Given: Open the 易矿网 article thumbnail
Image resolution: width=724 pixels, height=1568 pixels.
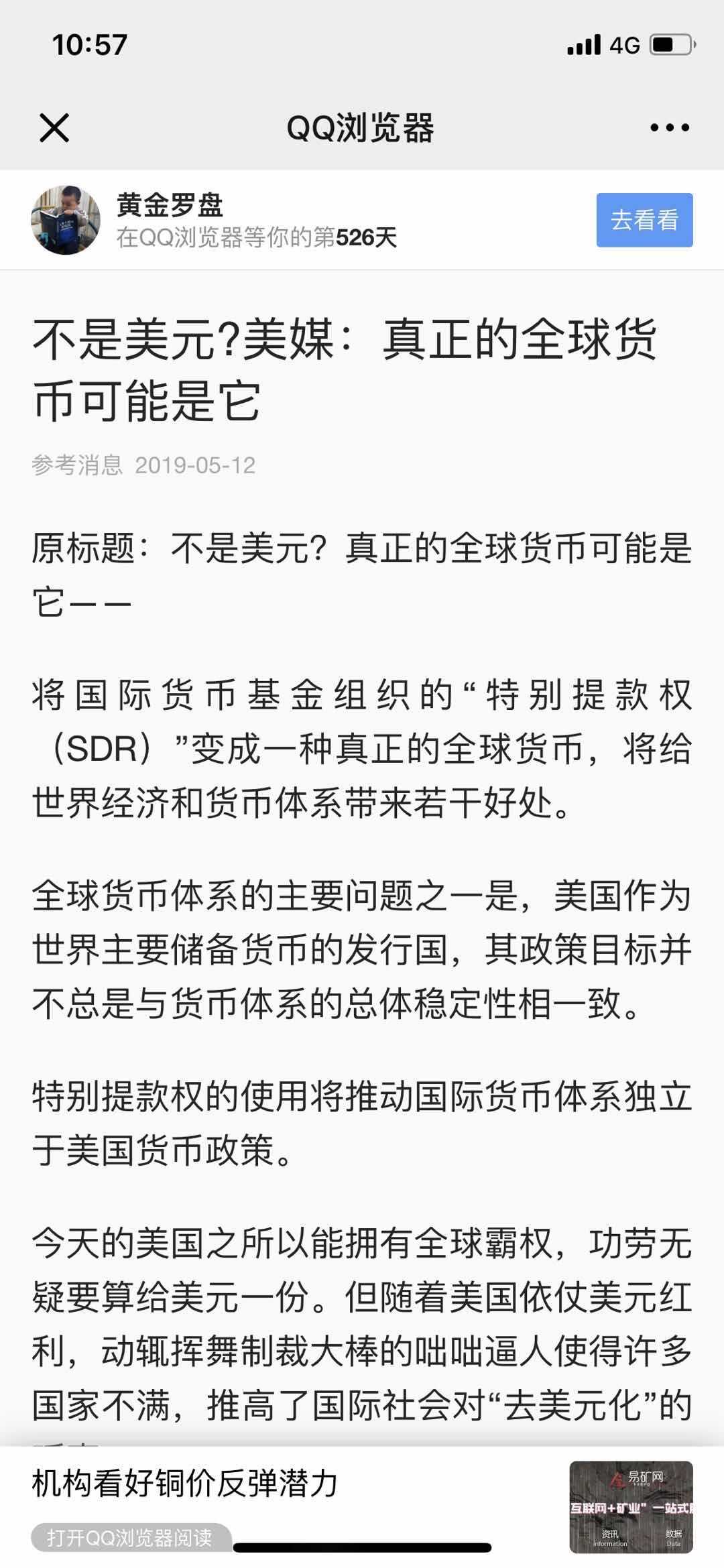Looking at the screenshot, I should (x=631, y=1507).
